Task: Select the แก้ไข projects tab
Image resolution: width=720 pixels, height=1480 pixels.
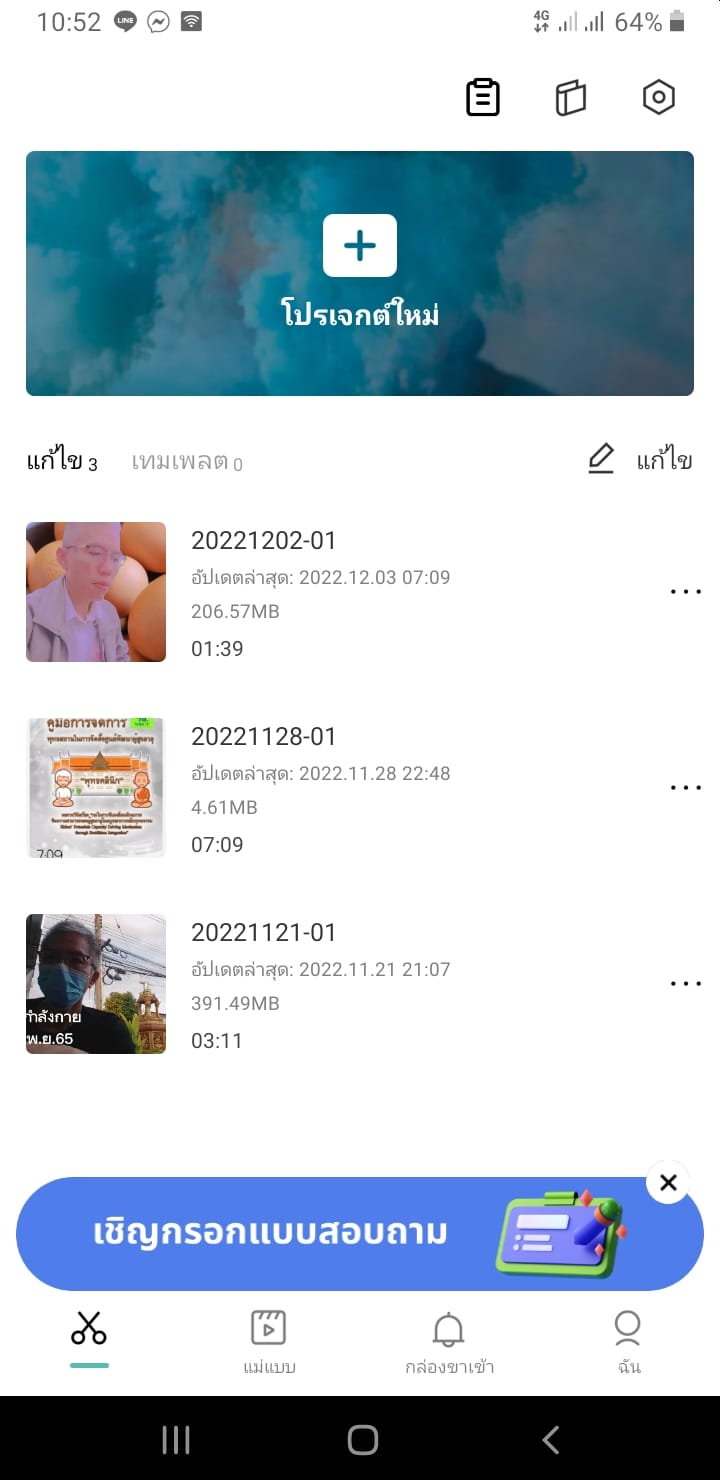Action: pos(61,462)
